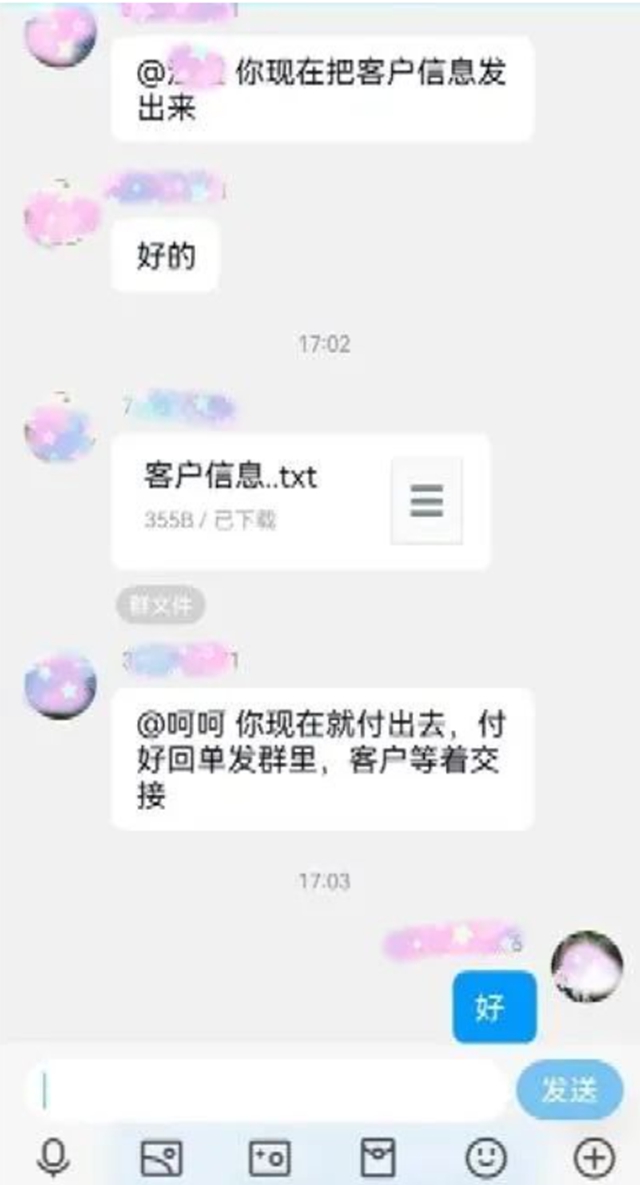
Task: Send the message with 发送
Action: pos(569,1090)
